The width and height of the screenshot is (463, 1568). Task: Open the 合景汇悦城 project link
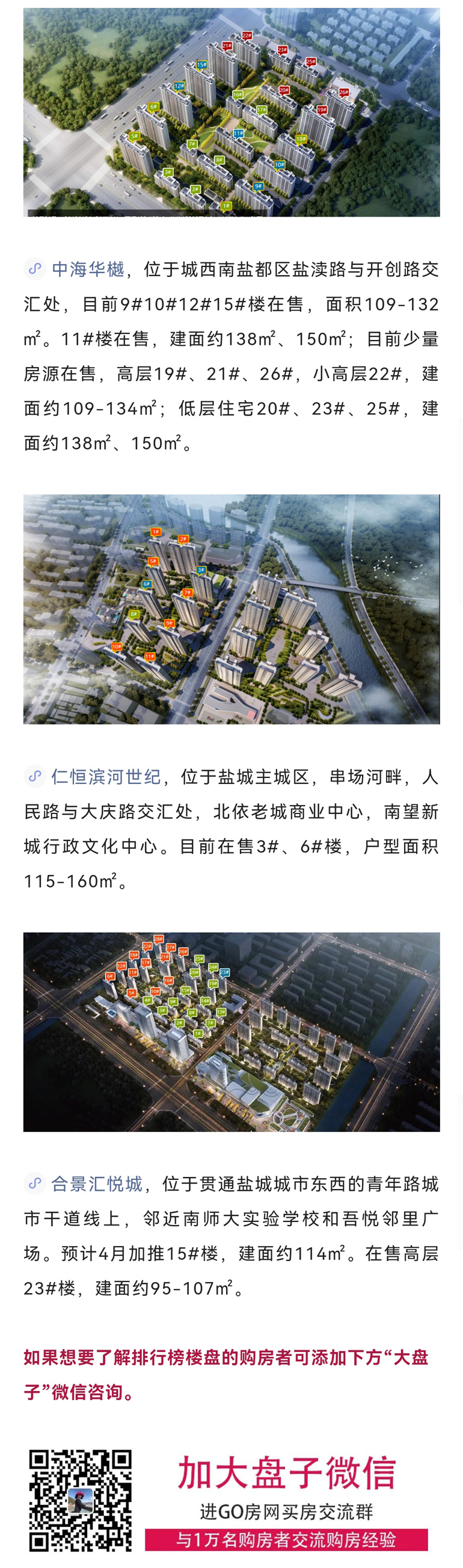[x=96, y=1184]
